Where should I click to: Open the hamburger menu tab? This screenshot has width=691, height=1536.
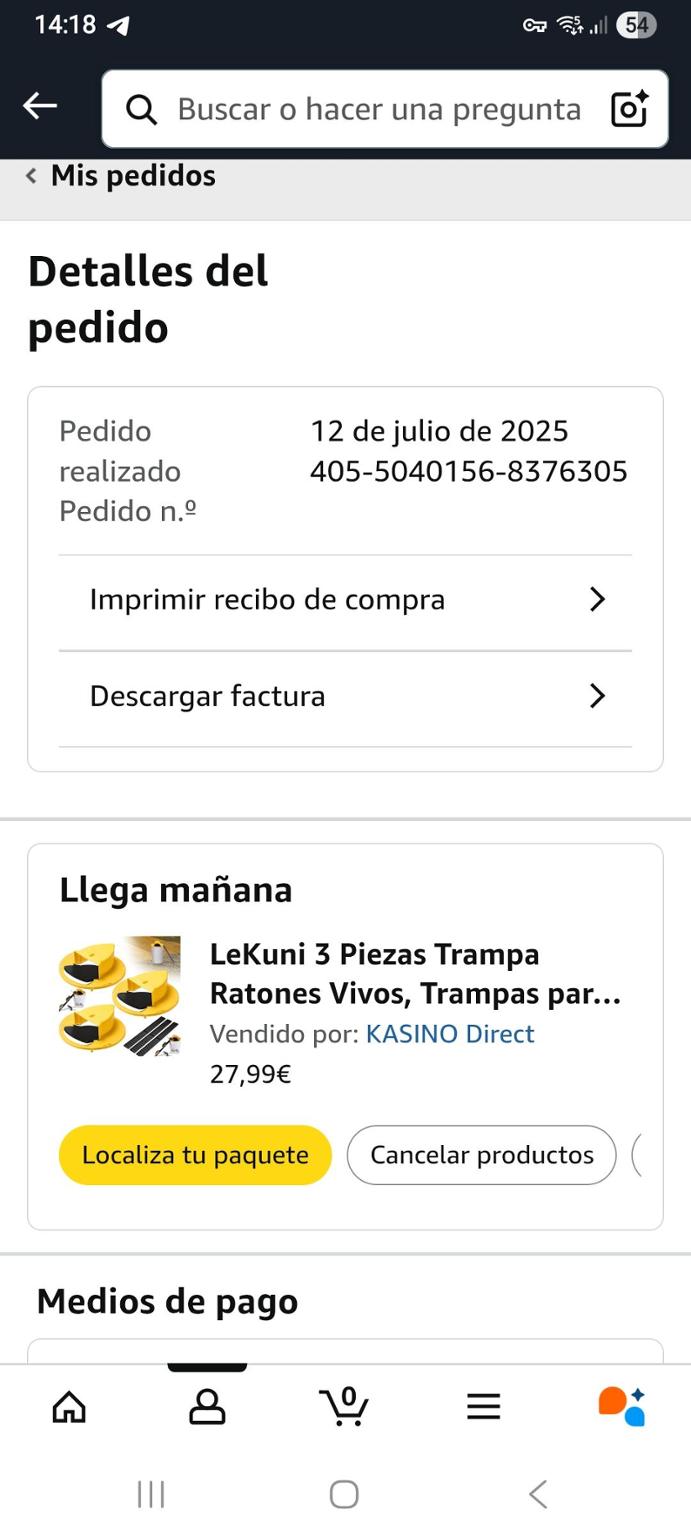[x=483, y=1407]
